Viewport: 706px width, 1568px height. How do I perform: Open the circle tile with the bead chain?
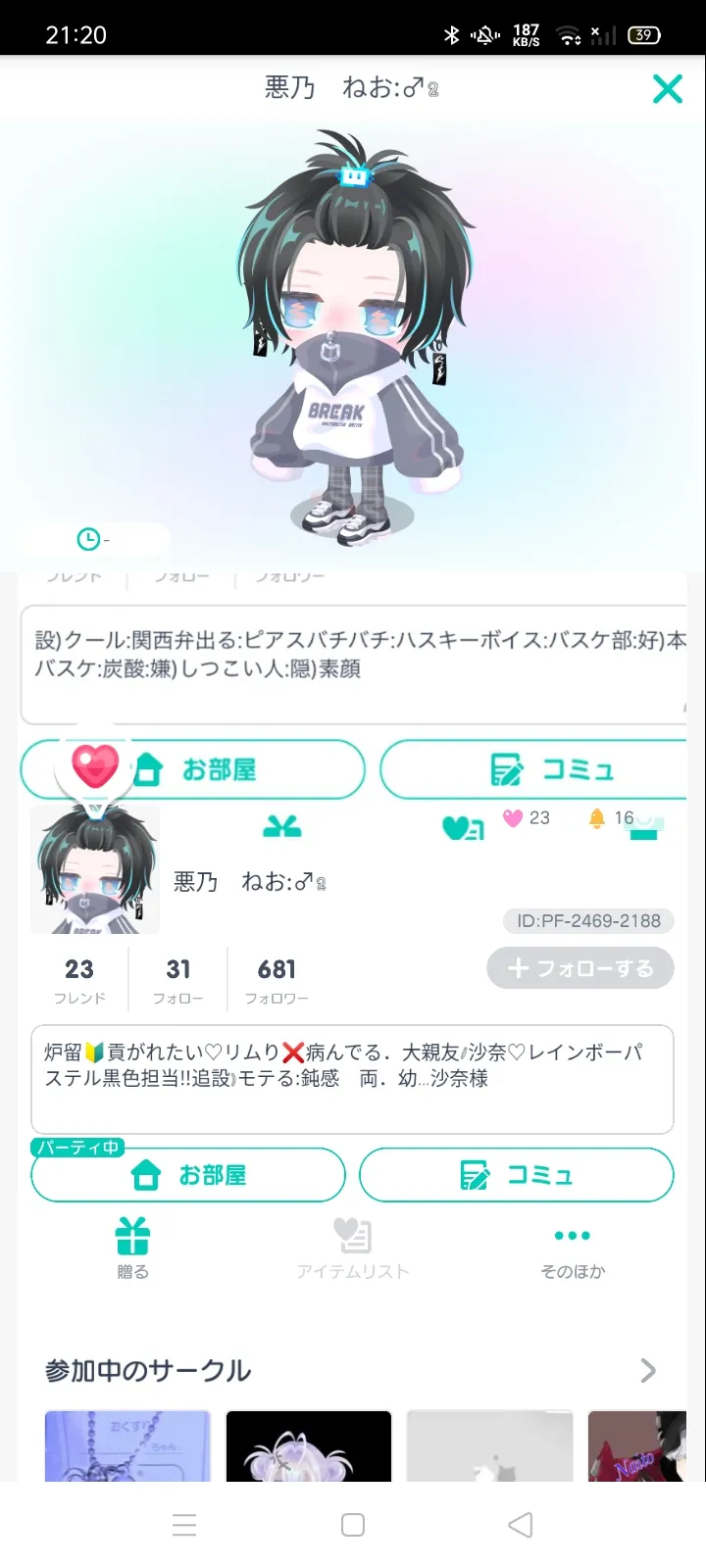(127, 1446)
